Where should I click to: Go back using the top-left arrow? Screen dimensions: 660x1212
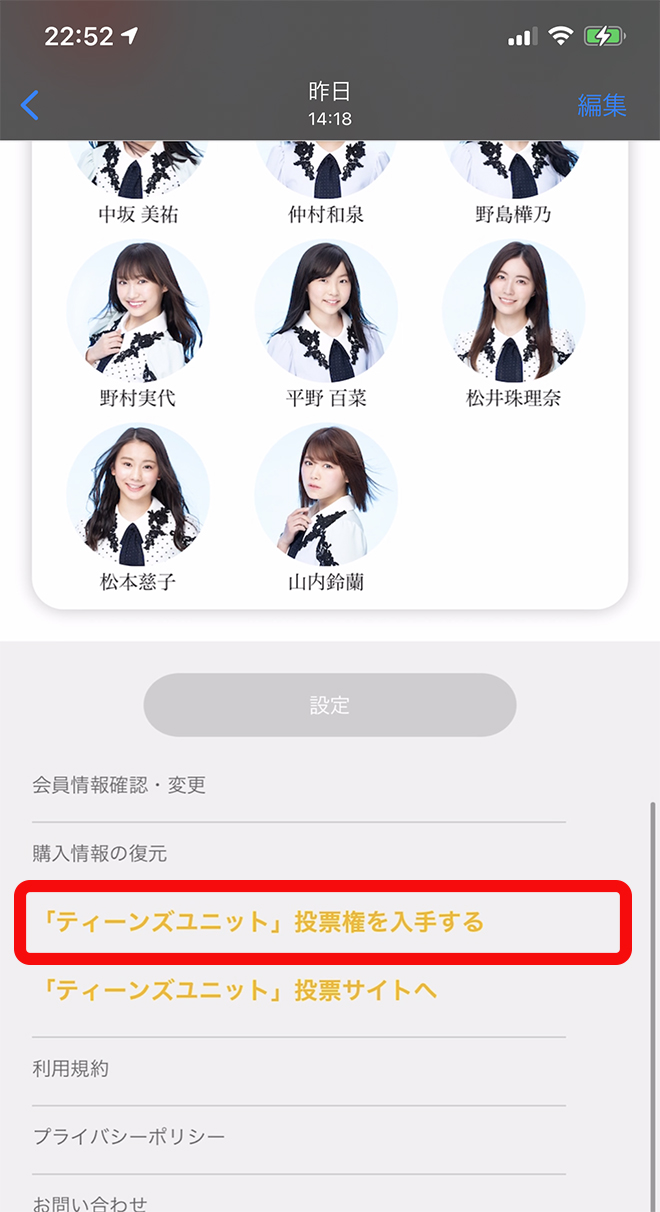[30, 105]
